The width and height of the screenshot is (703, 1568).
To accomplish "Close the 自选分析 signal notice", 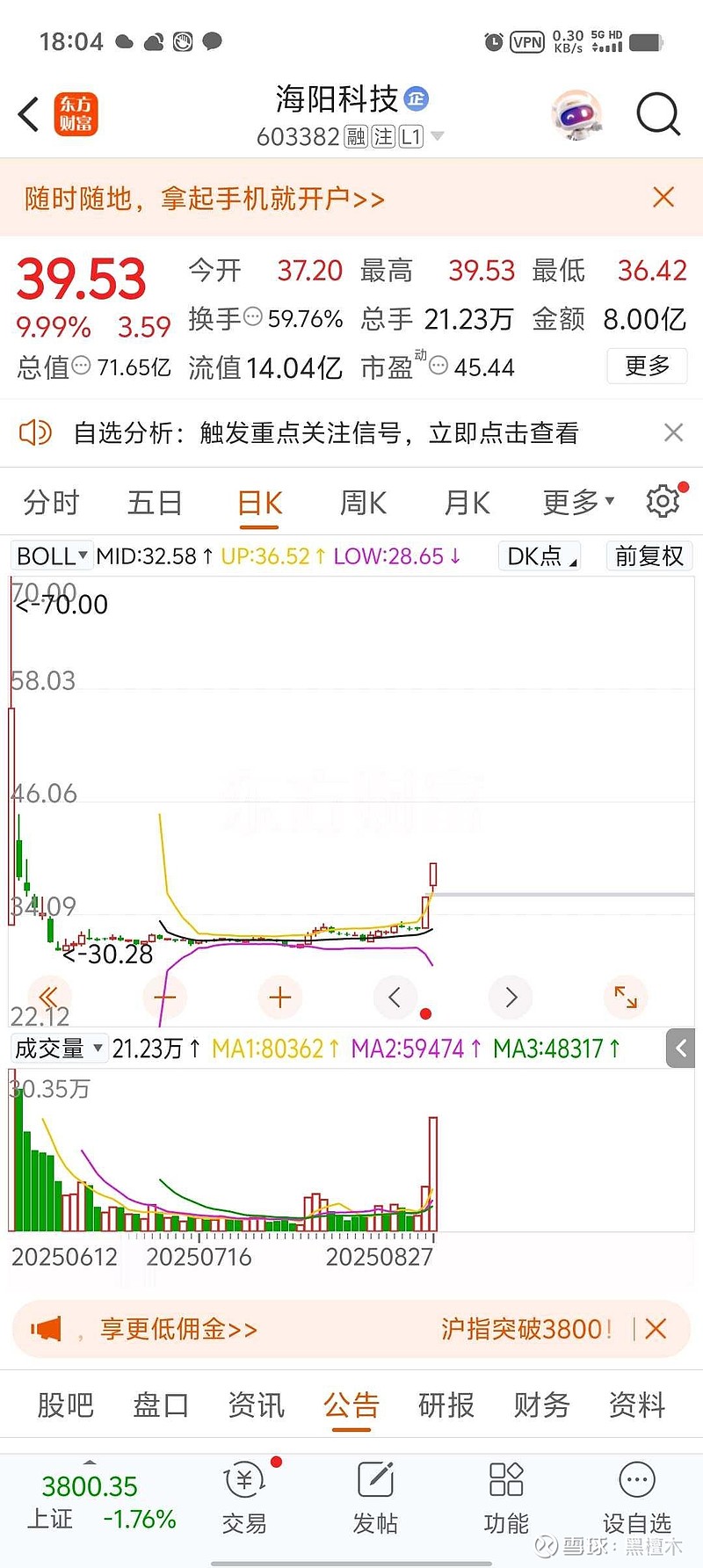I will [673, 432].
